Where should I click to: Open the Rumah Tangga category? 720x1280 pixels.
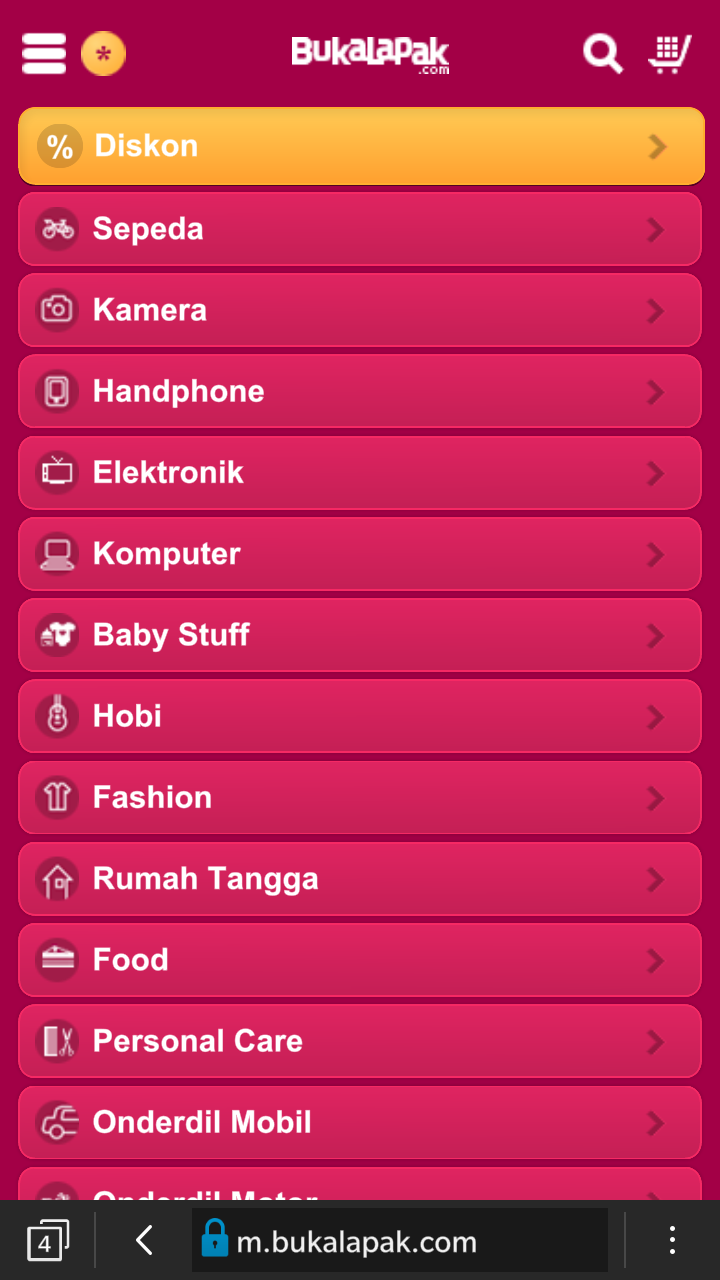pos(360,879)
